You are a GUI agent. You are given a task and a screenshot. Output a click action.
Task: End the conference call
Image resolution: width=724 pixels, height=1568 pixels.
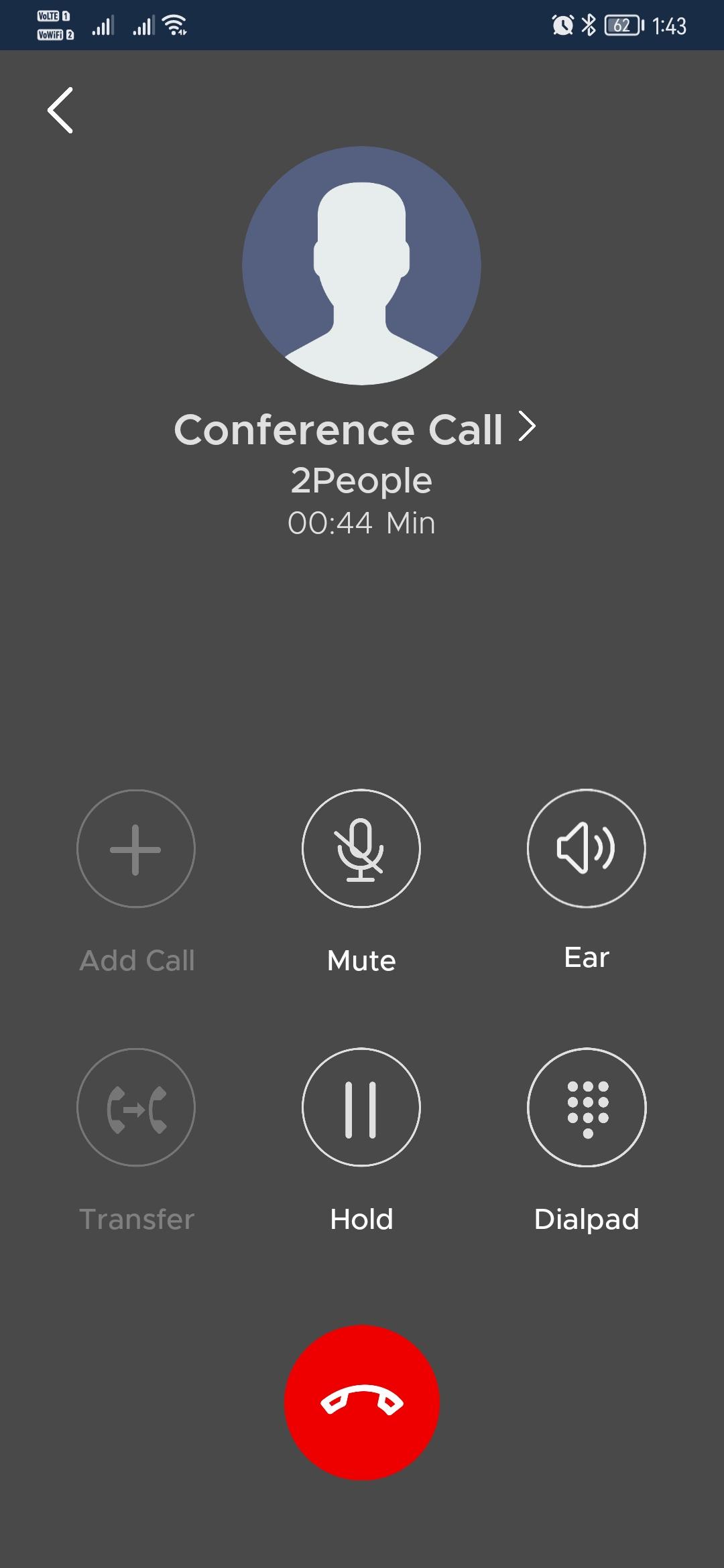362,1402
